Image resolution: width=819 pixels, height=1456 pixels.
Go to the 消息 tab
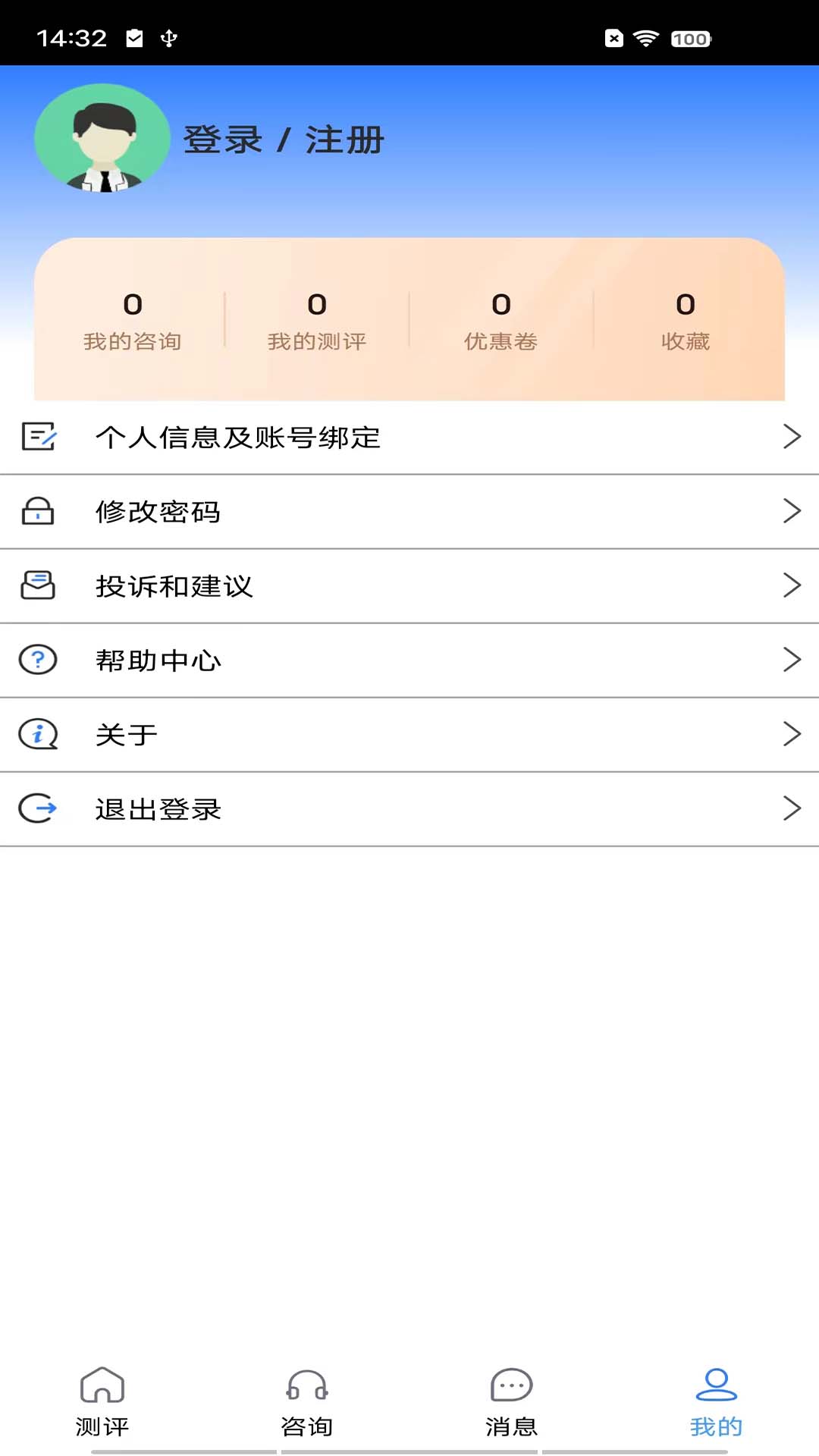tap(512, 1403)
